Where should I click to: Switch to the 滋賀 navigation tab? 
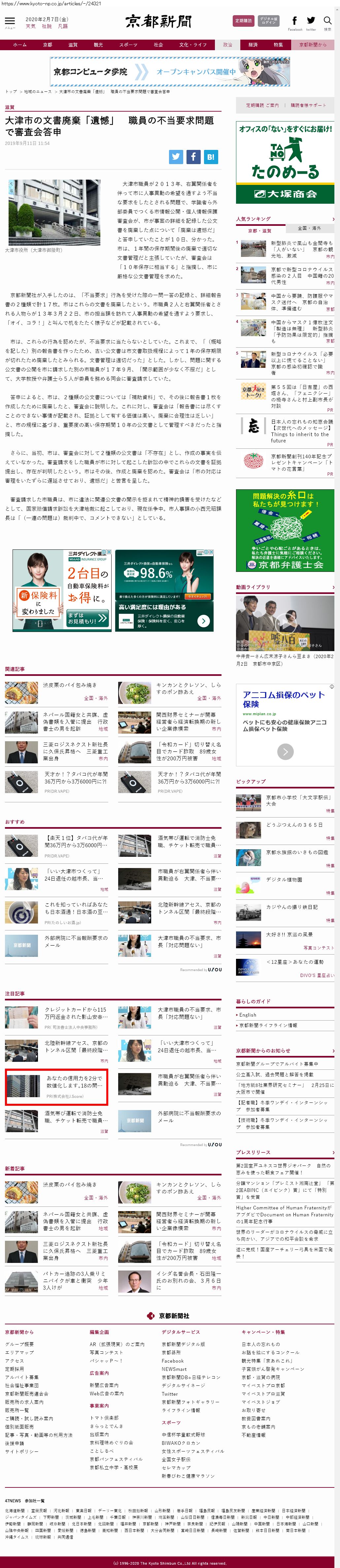(73, 45)
